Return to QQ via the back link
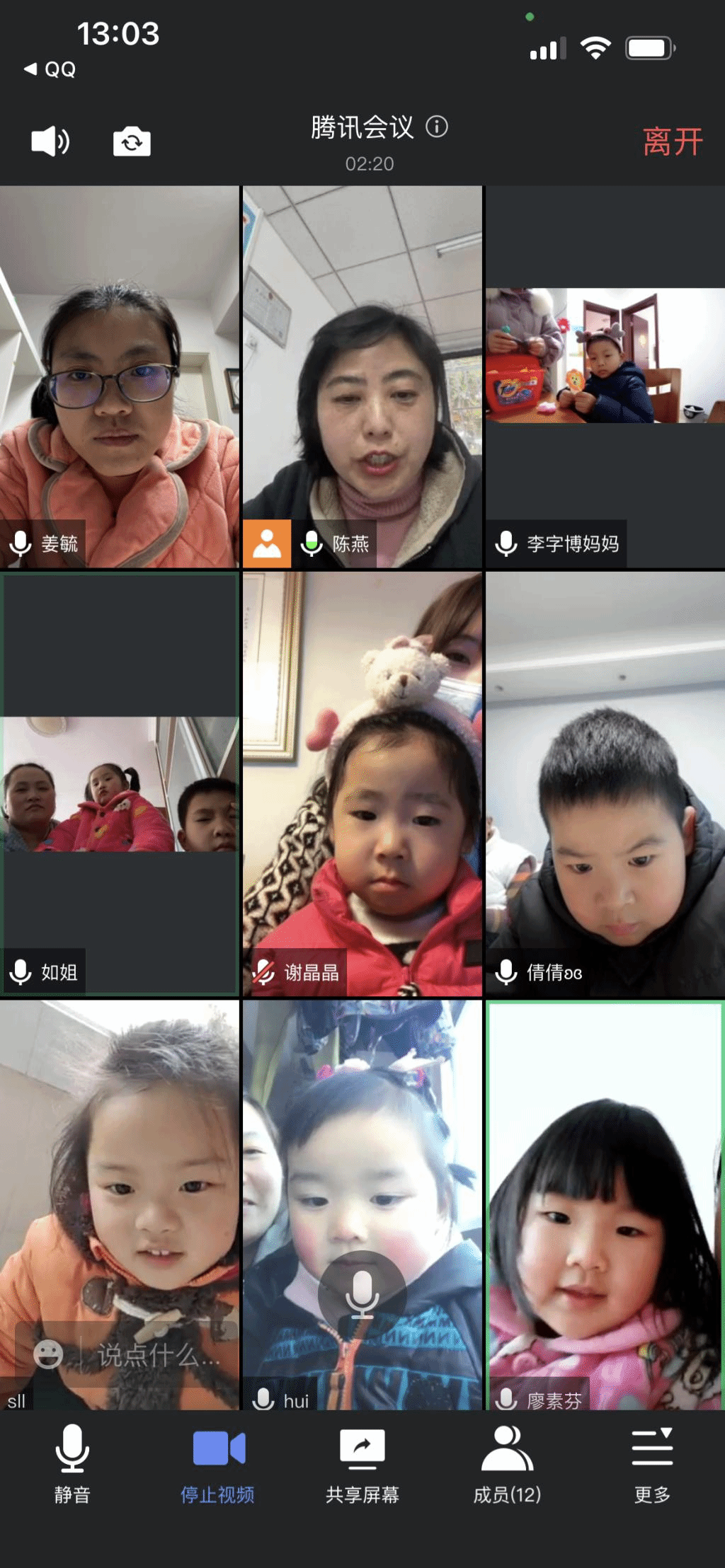The image size is (725, 1568). coord(50,69)
